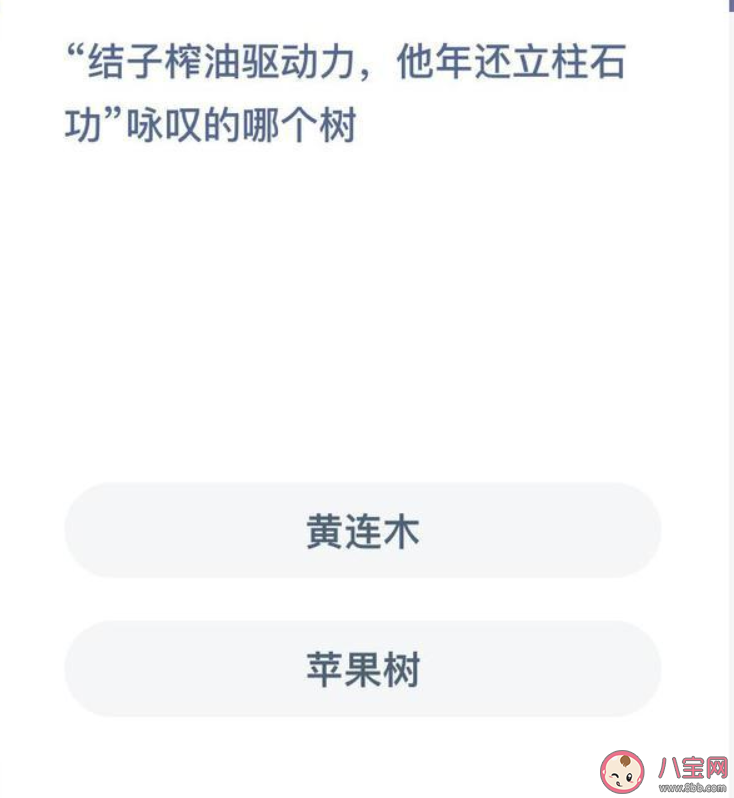The width and height of the screenshot is (734, 798).
Task: Select the top rounded answer choice
Action: tap(365, 531)
